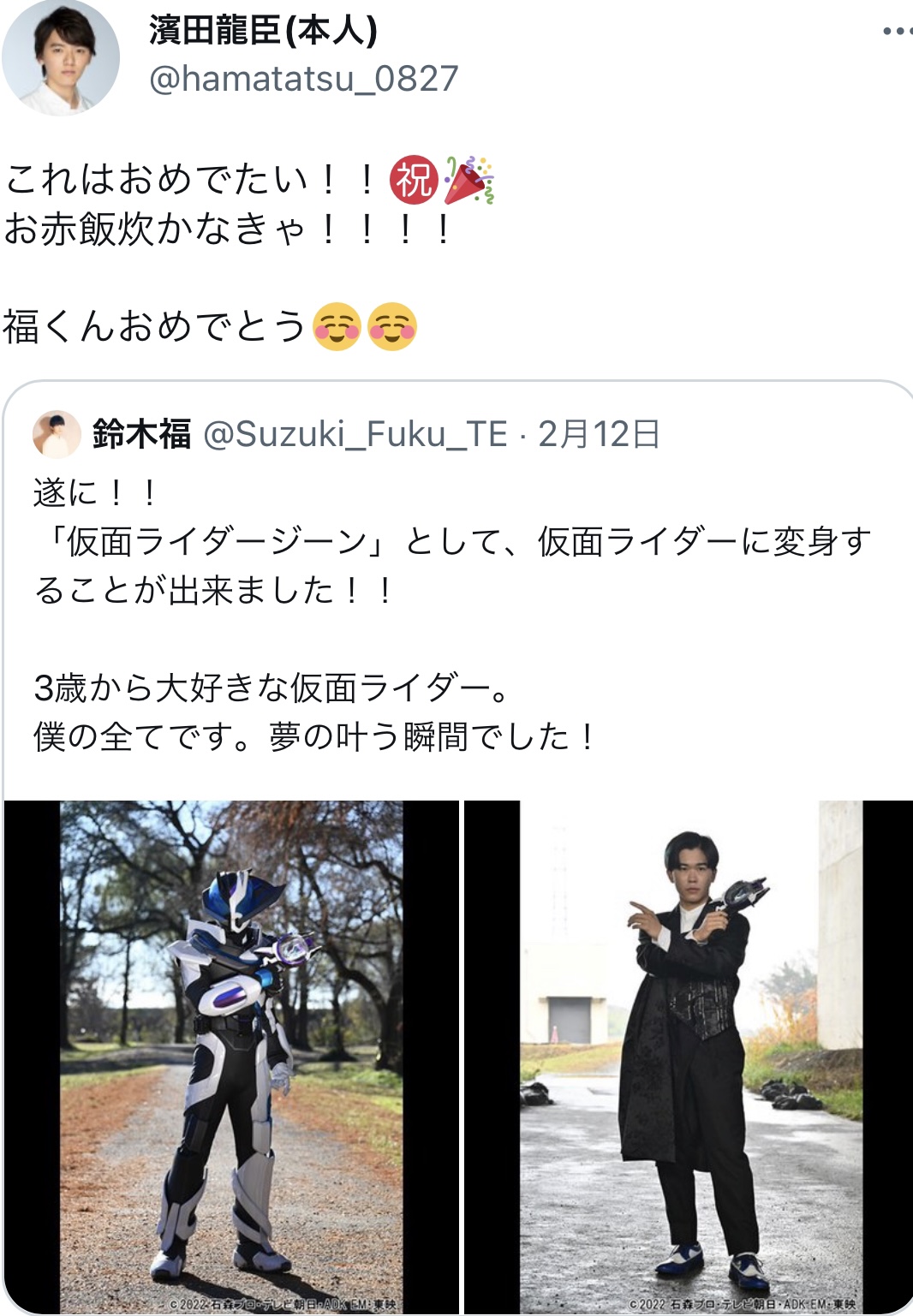Open 濱田龍臣's profile picture
913x1316 pixels.
click(61, 57)
